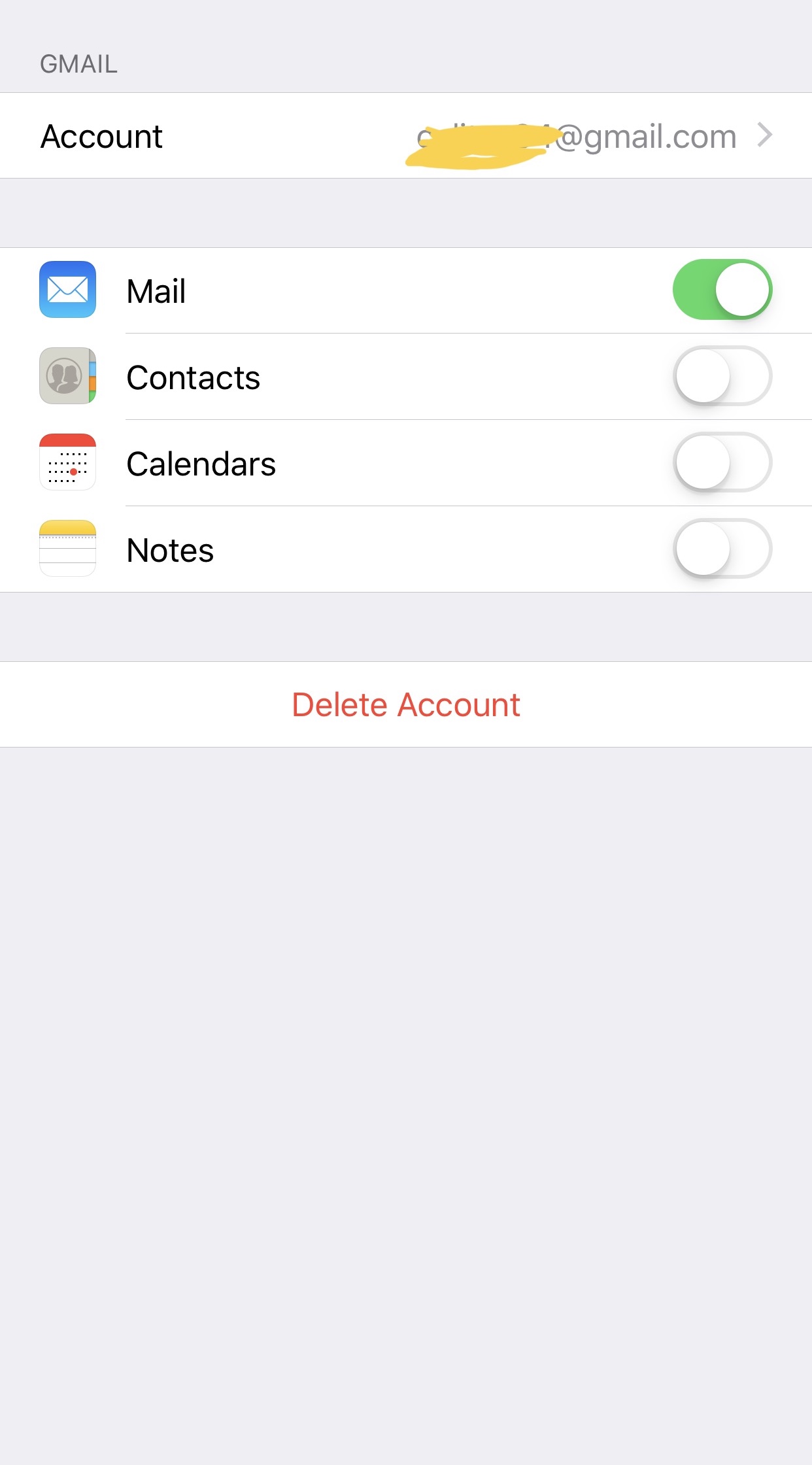Tap Delete Account
812x1465 pixels.
pyautogui.click(x=405, y=704)
